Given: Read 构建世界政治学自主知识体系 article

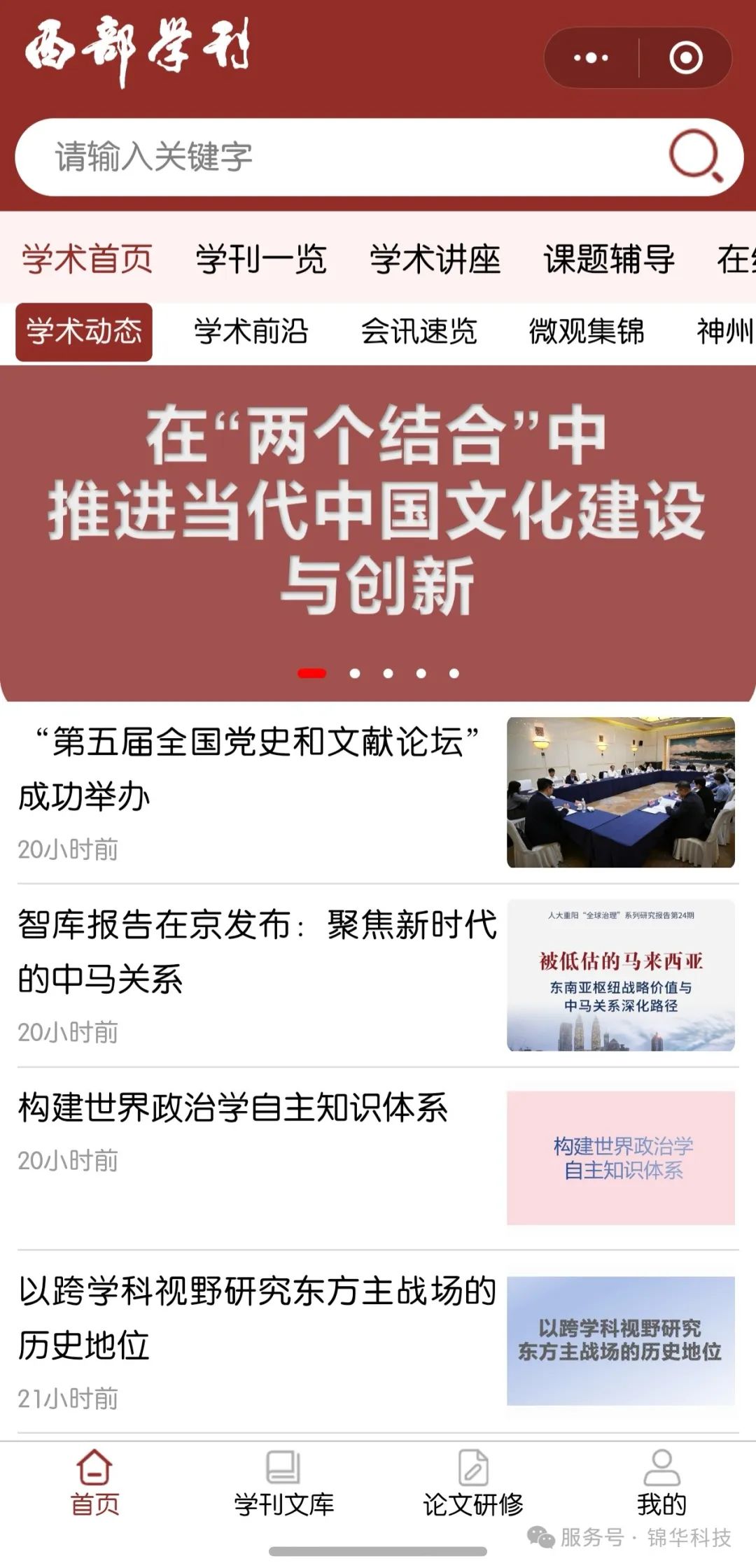Looking at the screenshot, I should click(x=234, y=1108).
